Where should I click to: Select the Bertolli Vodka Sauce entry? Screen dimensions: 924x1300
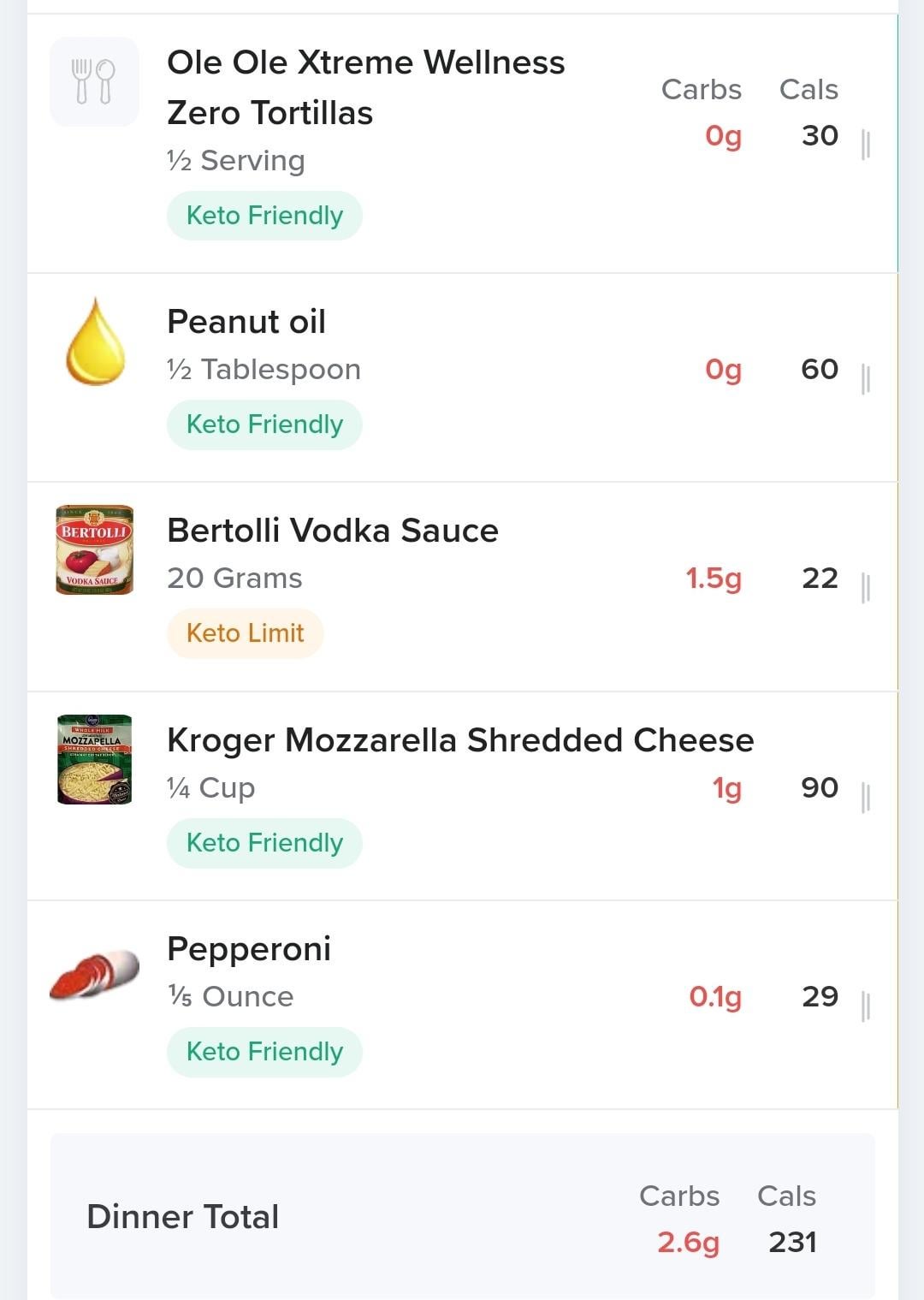(333, 531)
